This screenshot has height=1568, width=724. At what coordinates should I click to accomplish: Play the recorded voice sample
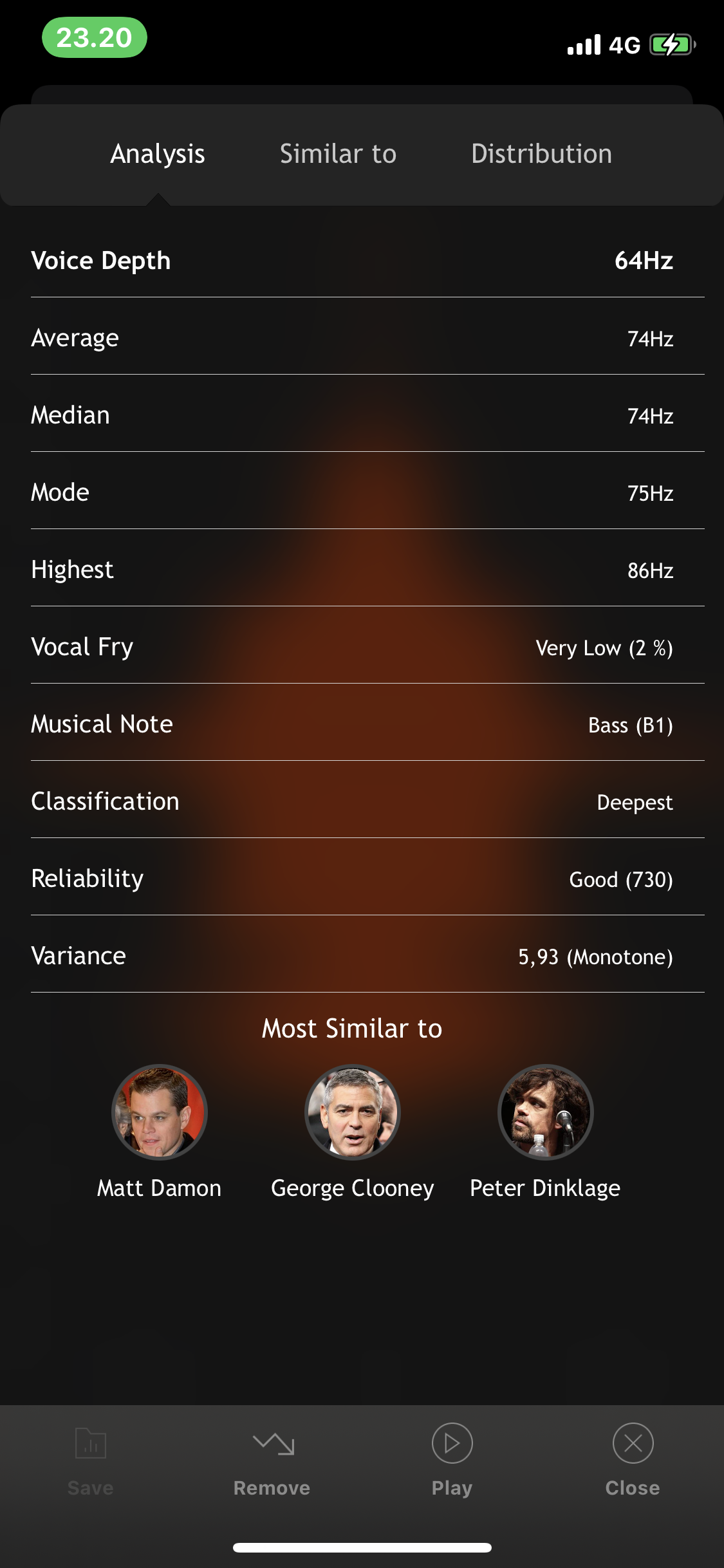pos(452,1459)
